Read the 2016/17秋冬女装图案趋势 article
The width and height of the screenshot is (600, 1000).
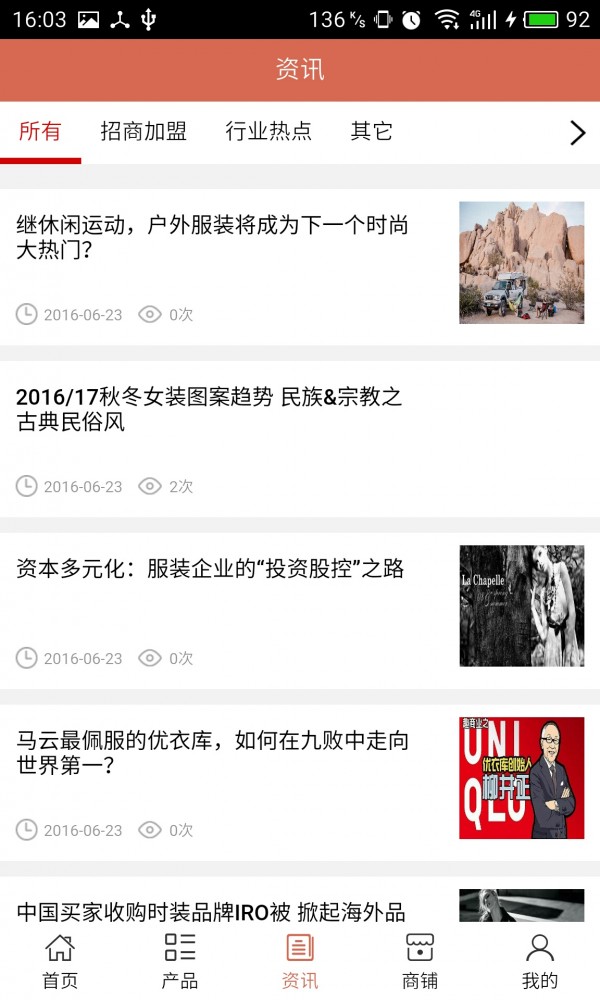coord(209,409)
